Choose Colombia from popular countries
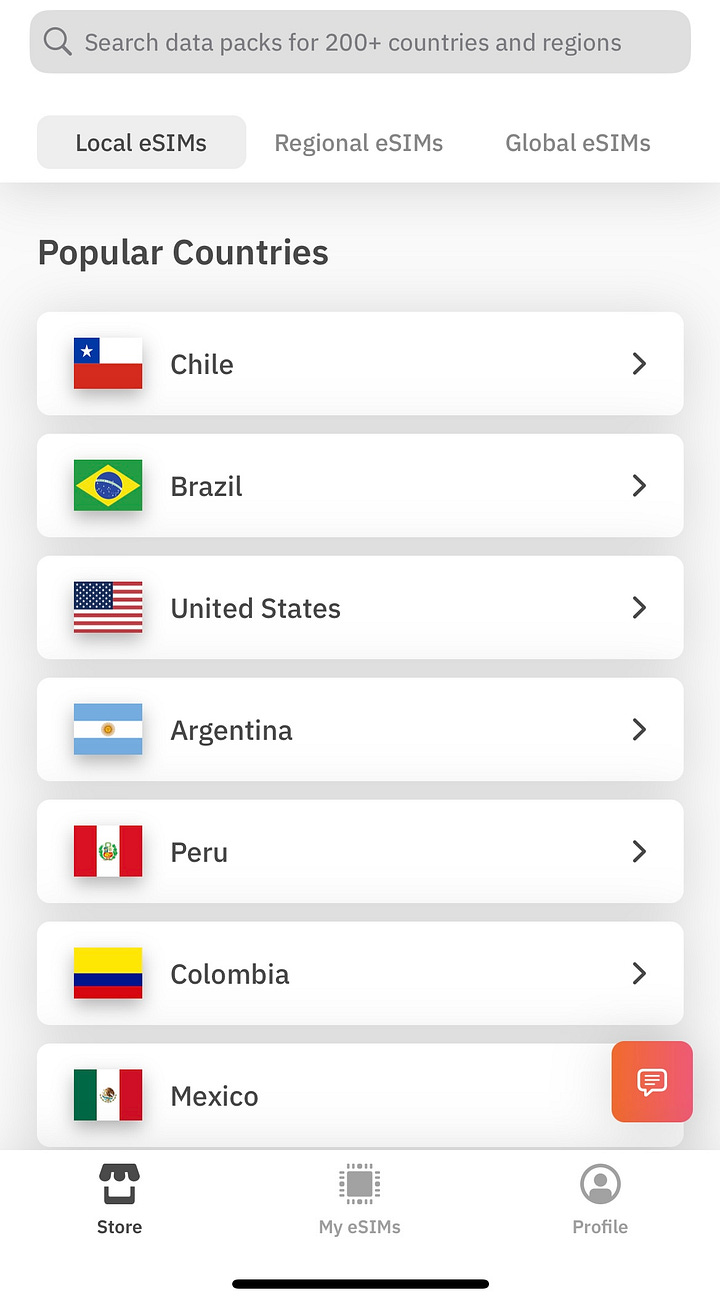The width and height of the screenshot is (720, 1303). (x=360, y=974)
